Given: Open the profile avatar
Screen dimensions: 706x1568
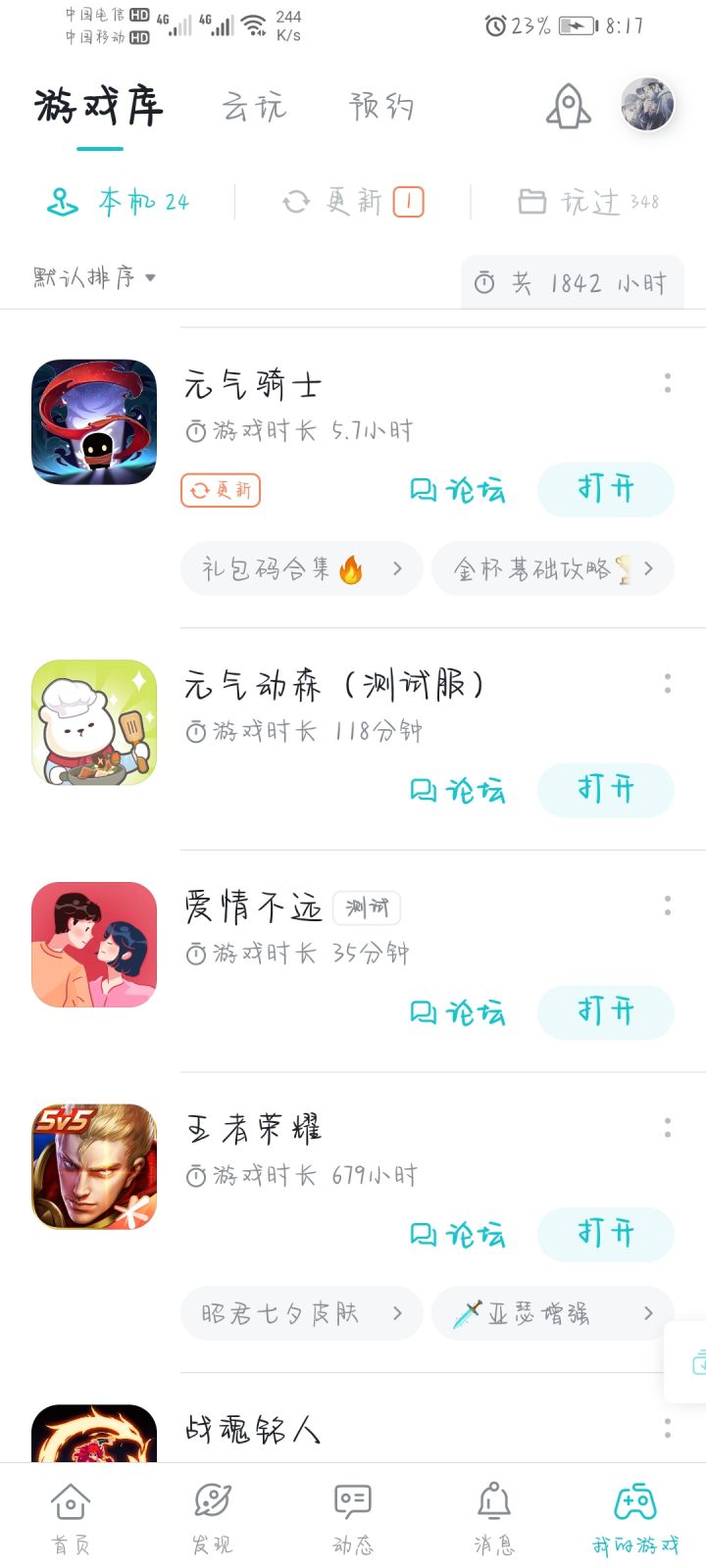Looking at the screenshot, I should point(647,104).
